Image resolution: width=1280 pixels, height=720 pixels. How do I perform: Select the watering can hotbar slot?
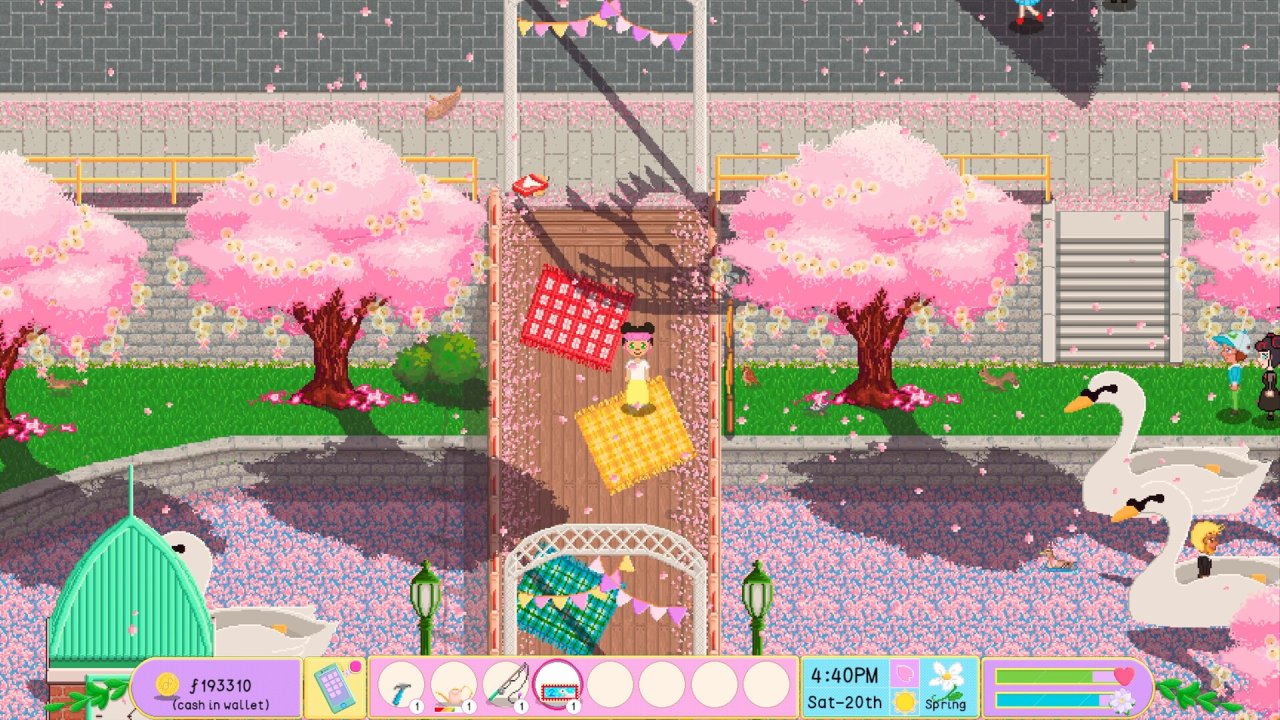point(453,686)
